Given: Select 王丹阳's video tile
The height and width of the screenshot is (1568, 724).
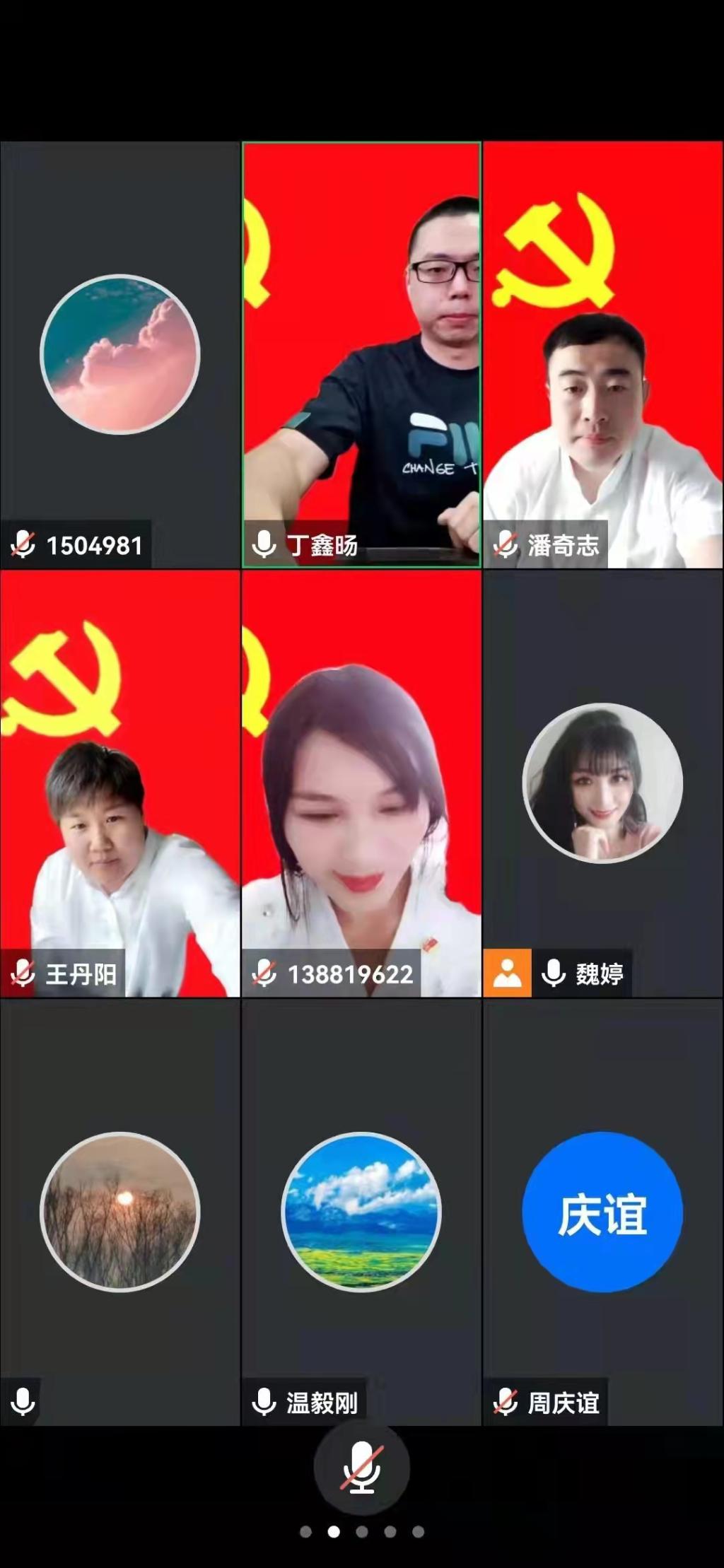Looking at the screenshot, I should click(x=120, y=783).
